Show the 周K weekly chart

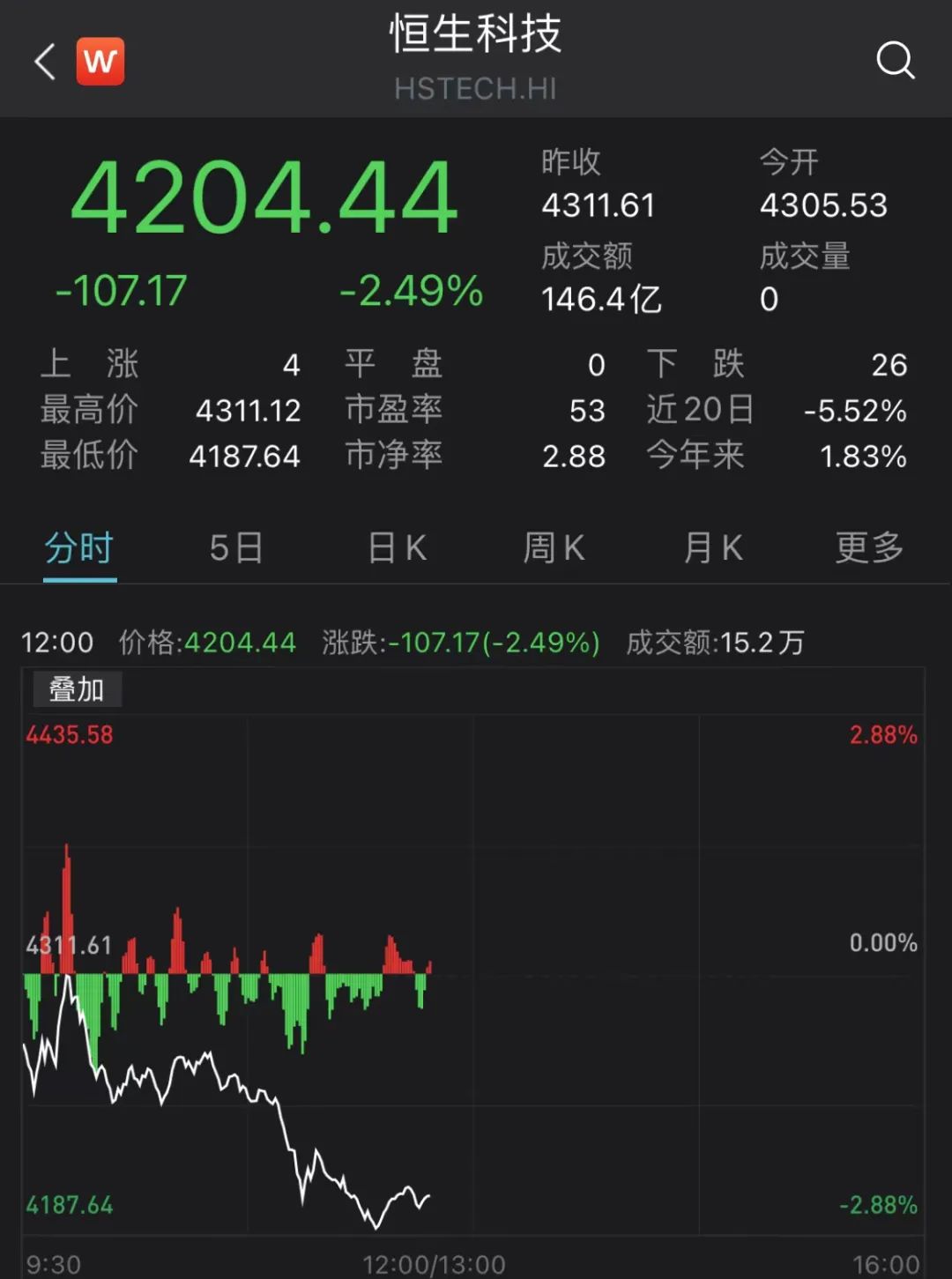554,548
